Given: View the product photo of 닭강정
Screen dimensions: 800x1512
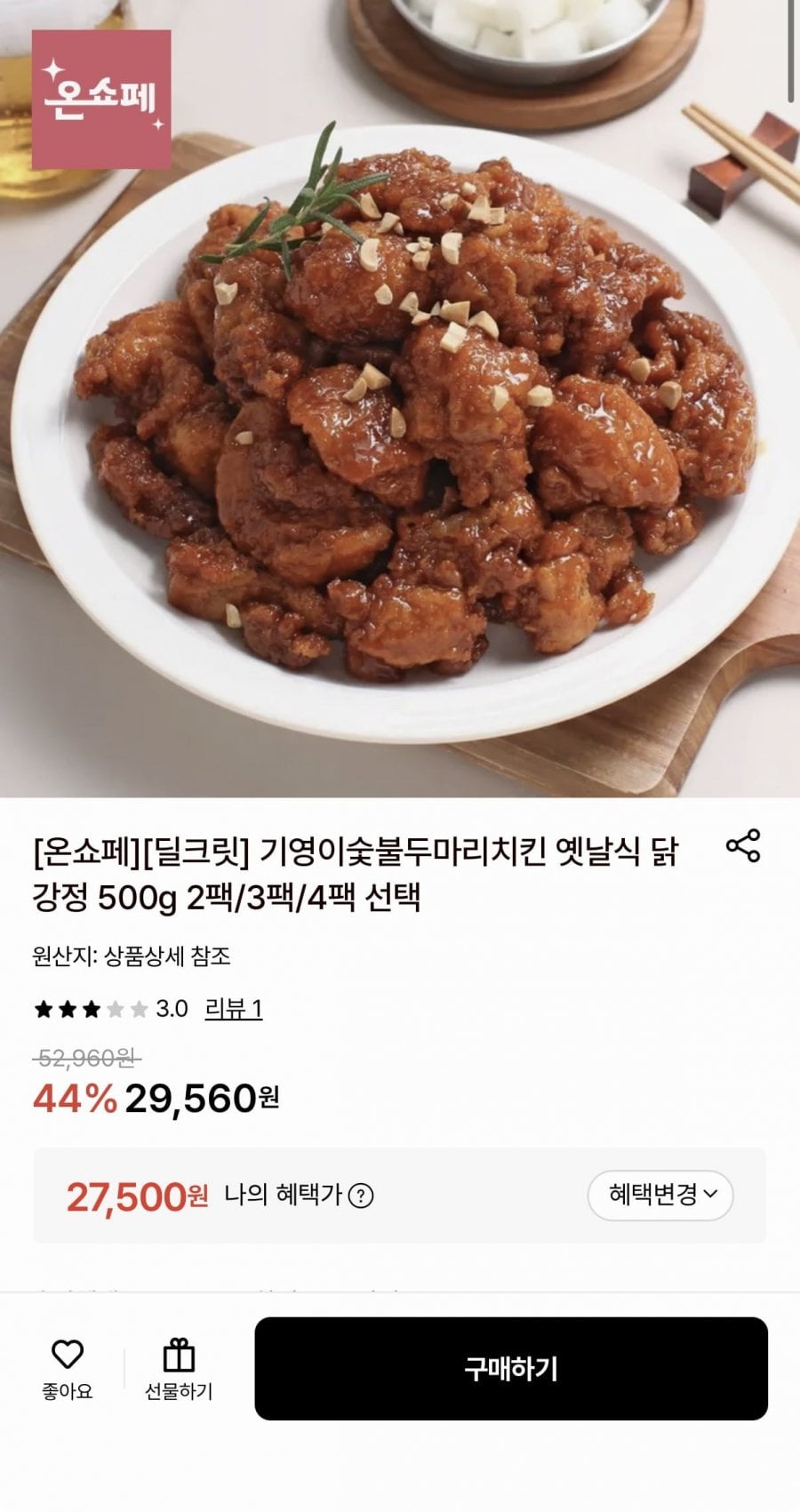Looking at the screenshot, I should [x=400, y=400].
